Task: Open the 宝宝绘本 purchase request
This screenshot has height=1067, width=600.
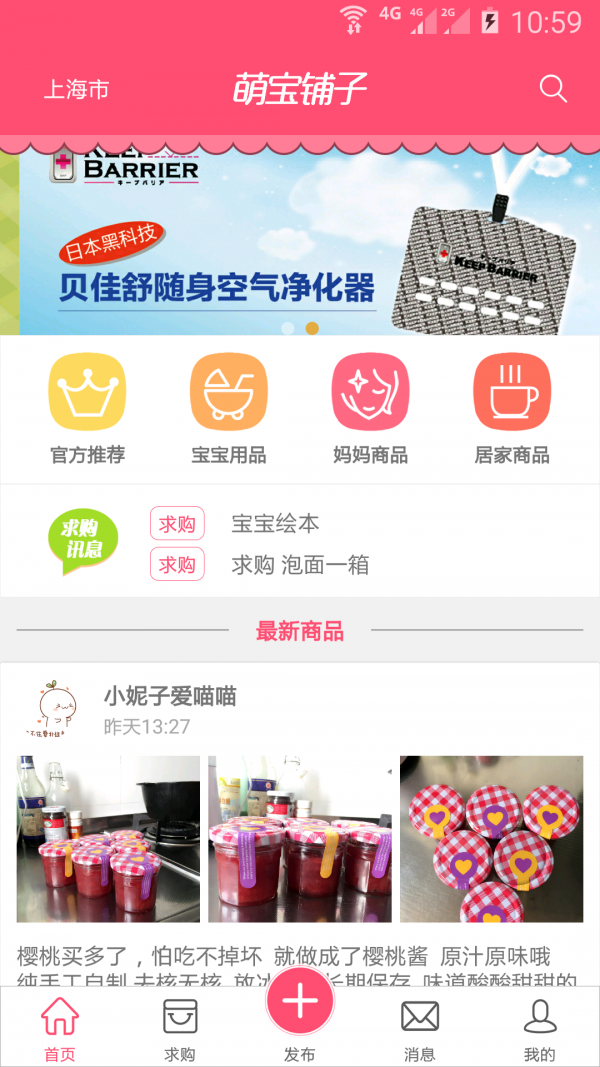Action: click(x=276, y=523)
